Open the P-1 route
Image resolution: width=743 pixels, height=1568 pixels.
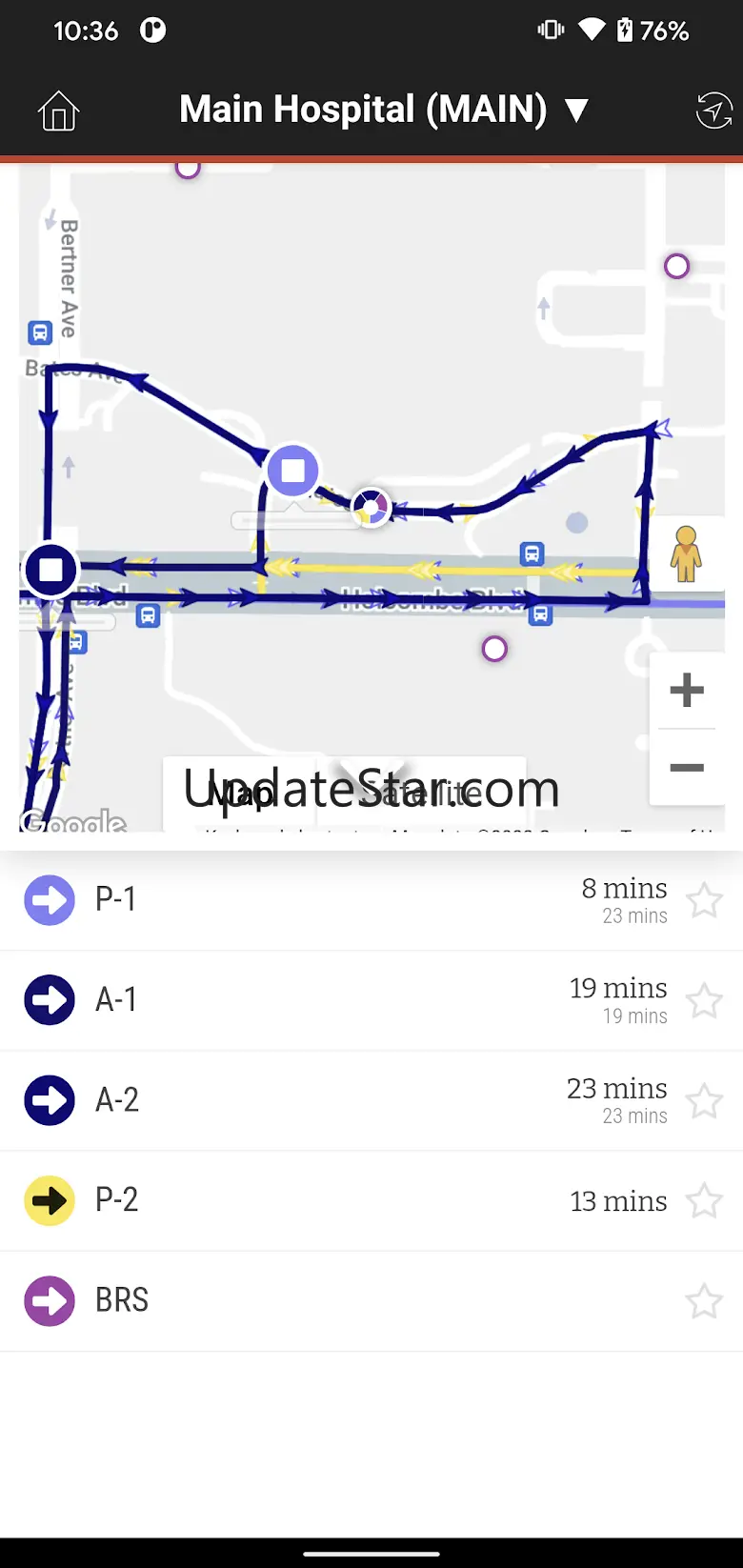point(371,900)
